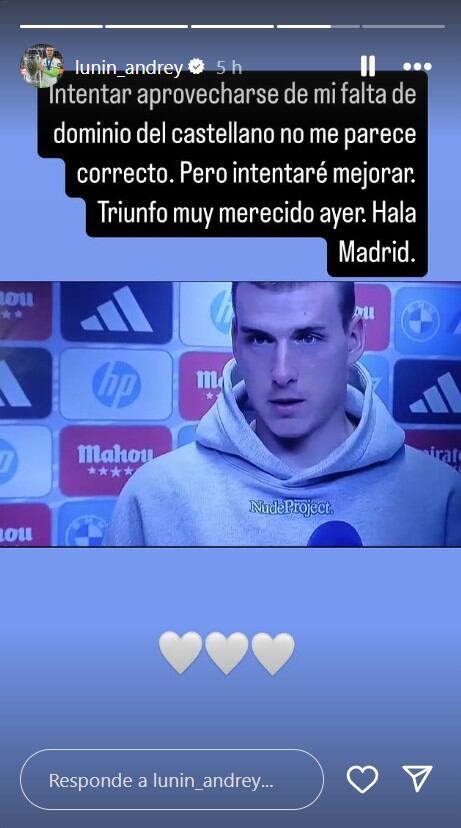Pause the story playback
The height and width of the screenshot is (828, 461).
pyautogui.click(x=368, y=67)
